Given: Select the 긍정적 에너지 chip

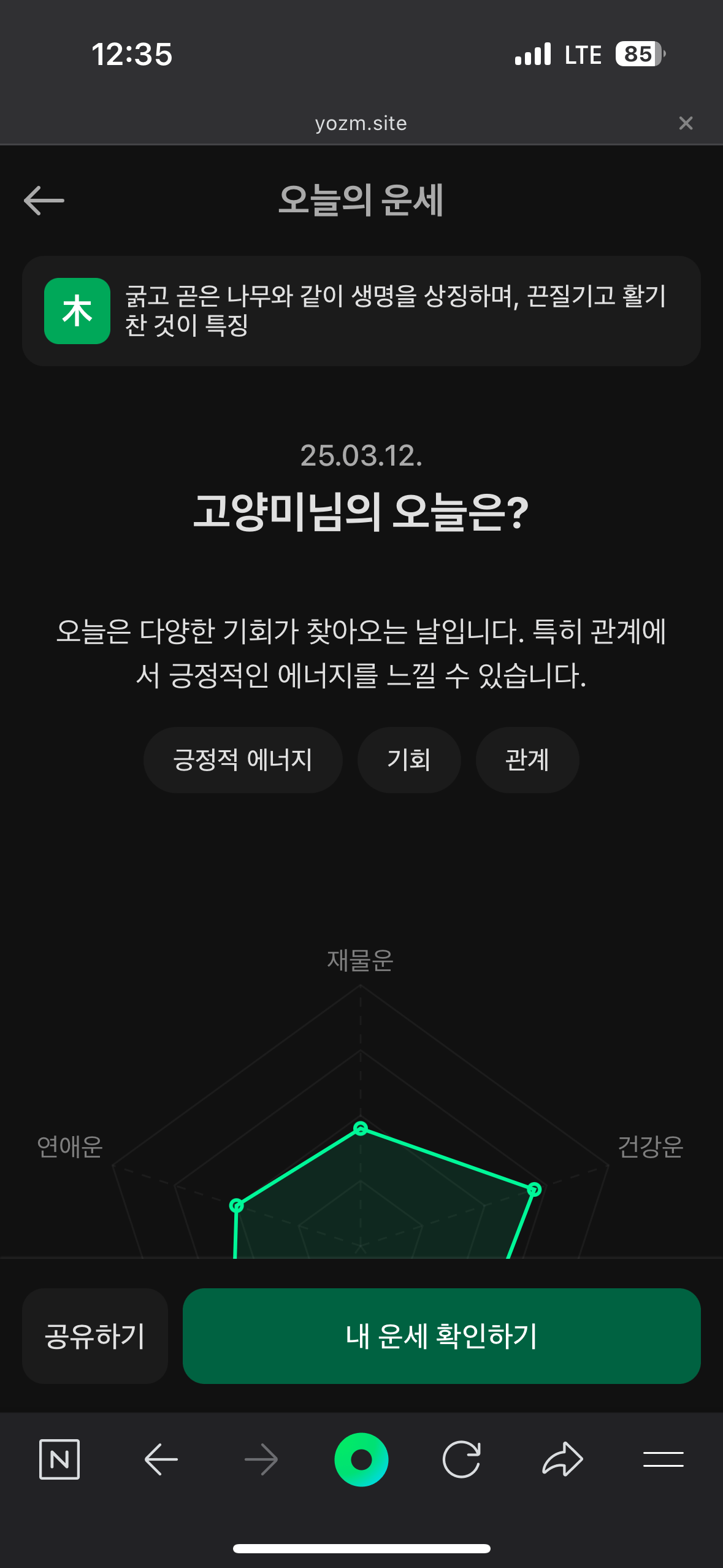Looking at the screenshot, I should (243, 759).
